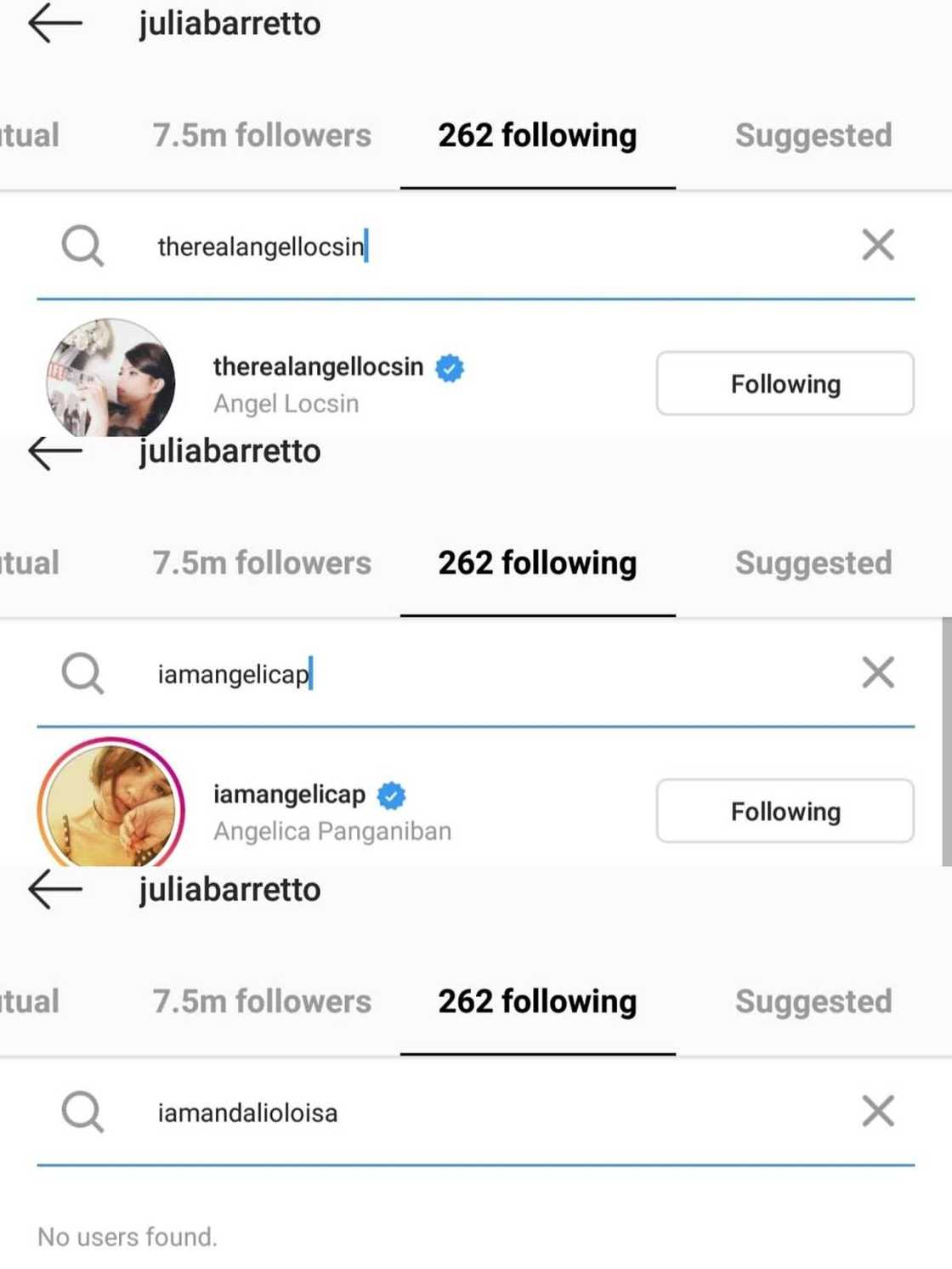Open Angel Locsin's profile

318,367
